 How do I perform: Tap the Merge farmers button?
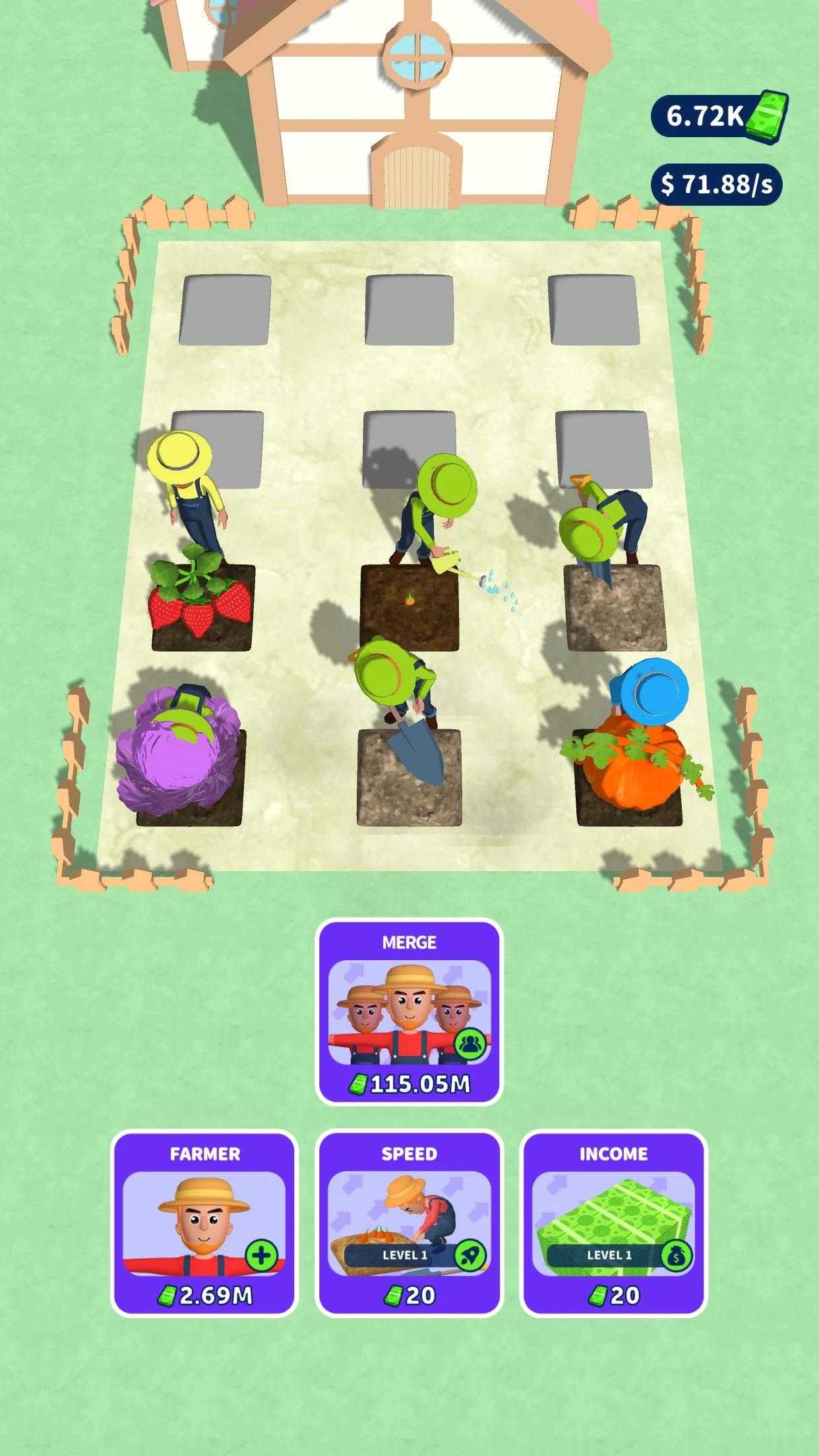[409, 1012]
